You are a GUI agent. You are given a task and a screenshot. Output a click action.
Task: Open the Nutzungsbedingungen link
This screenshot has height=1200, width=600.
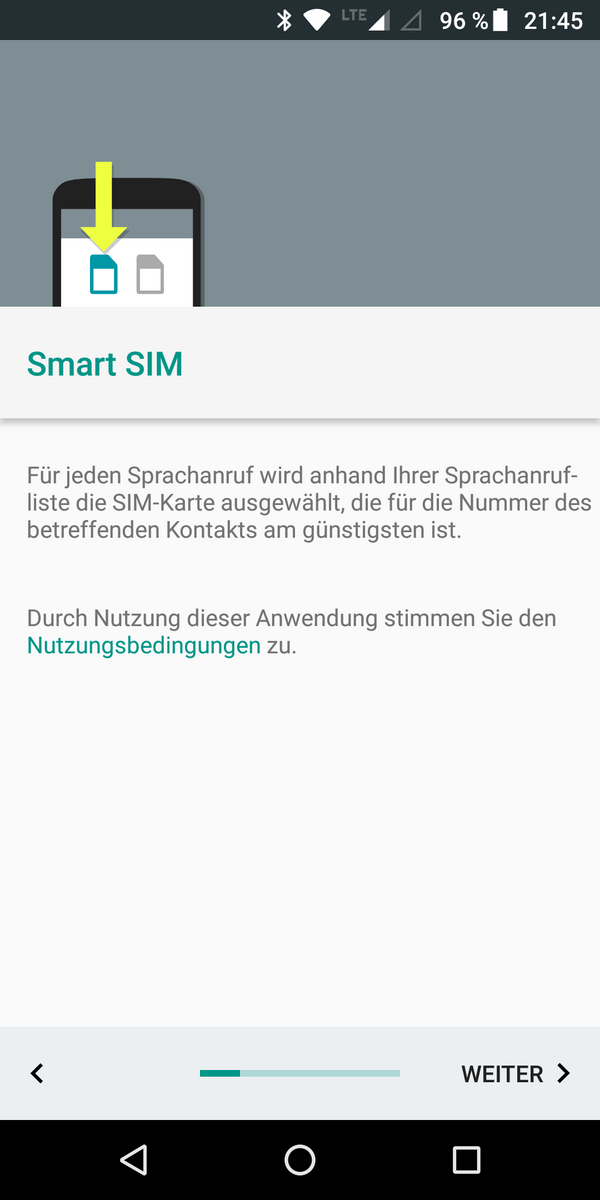pos(144,645)
